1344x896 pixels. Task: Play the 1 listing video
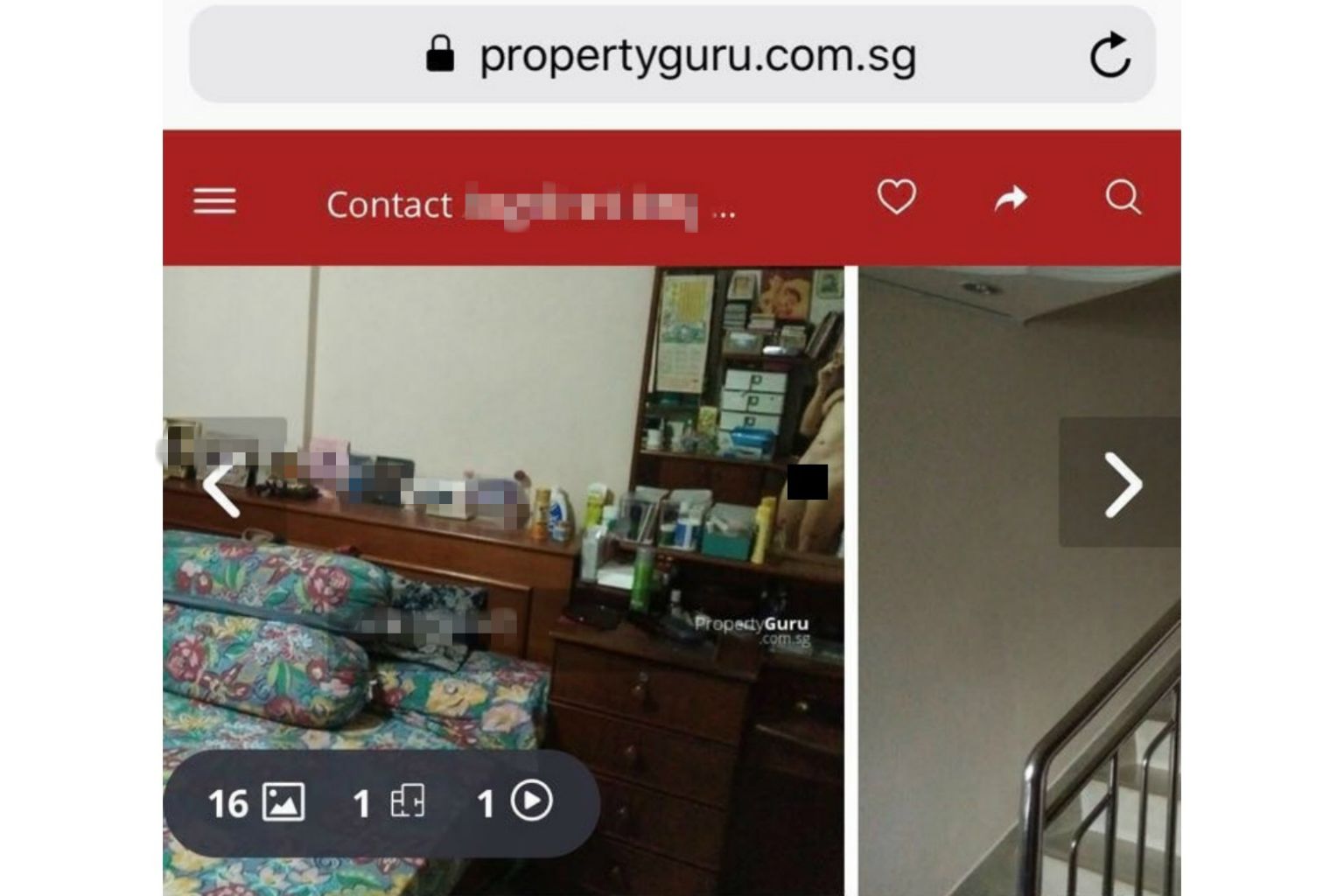pos(514,802)
